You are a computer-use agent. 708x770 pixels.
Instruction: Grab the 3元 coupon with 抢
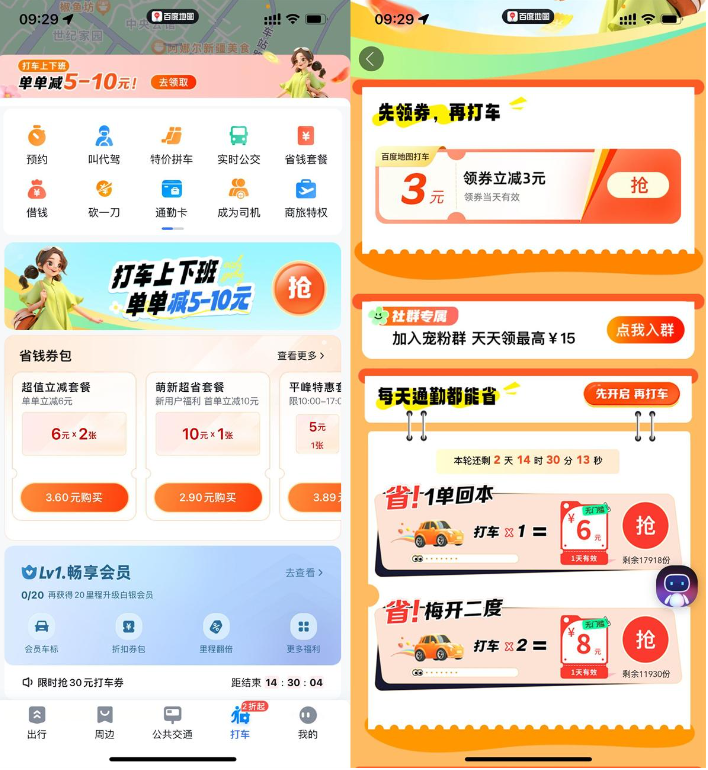click(641, 186)
